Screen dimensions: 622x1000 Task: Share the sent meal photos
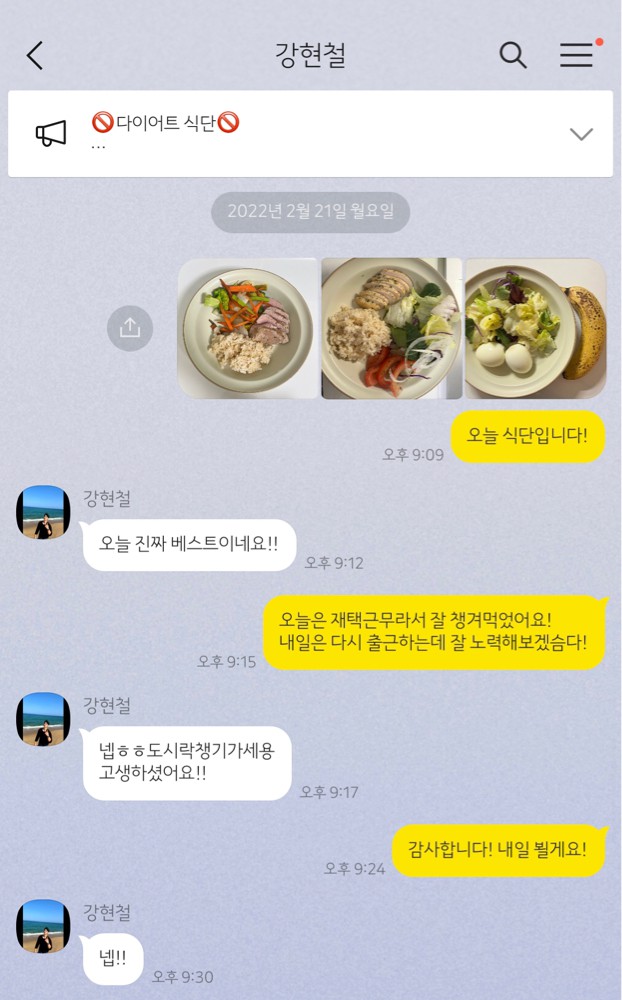[x=130, y=328]
